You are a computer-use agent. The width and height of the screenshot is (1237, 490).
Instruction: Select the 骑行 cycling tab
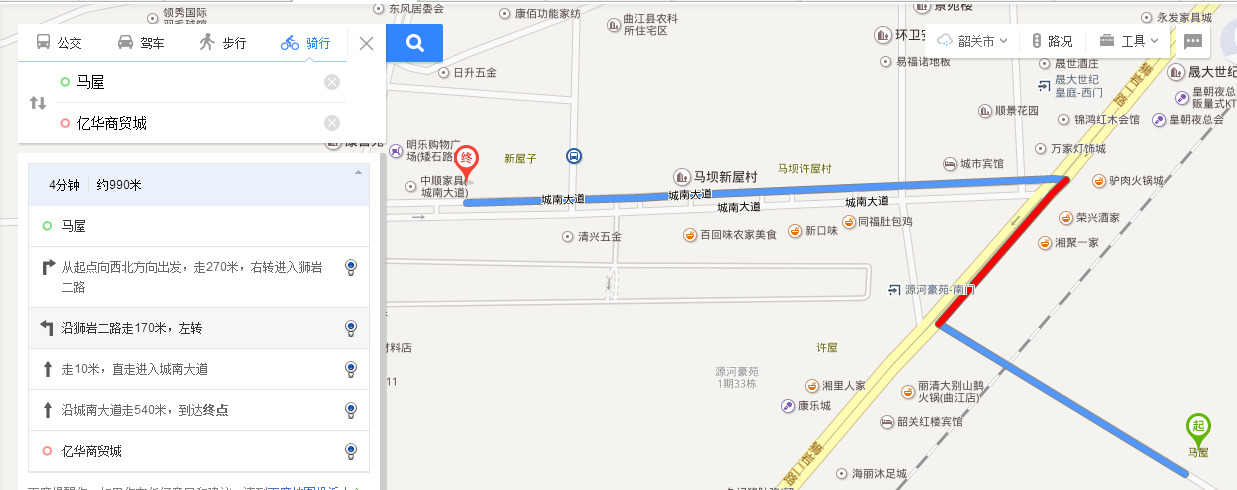[305, 43]
